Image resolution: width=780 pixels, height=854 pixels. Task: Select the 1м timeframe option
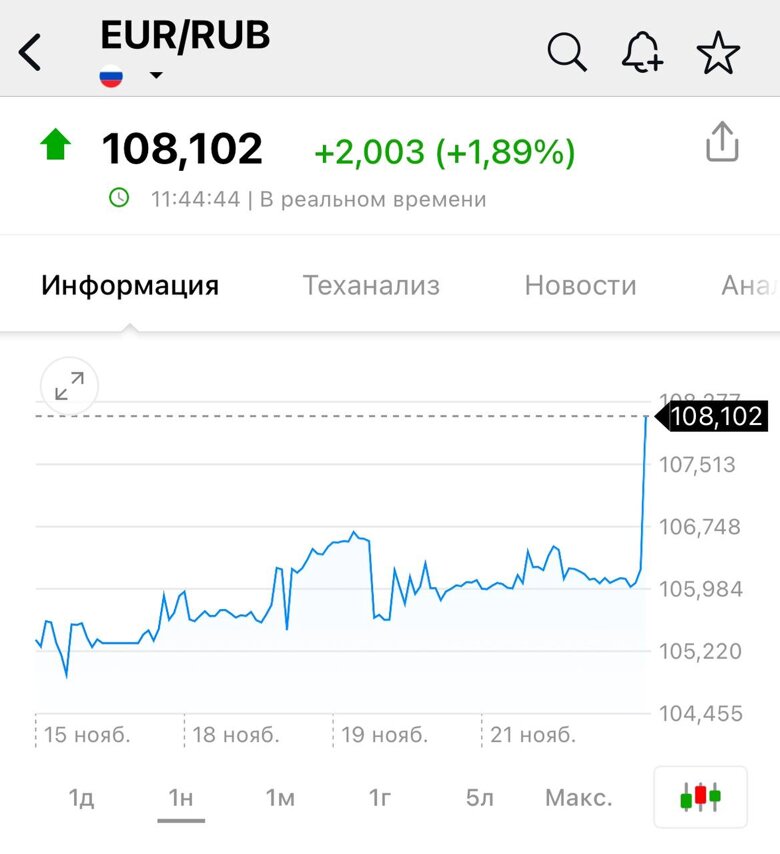pos(280,797)
